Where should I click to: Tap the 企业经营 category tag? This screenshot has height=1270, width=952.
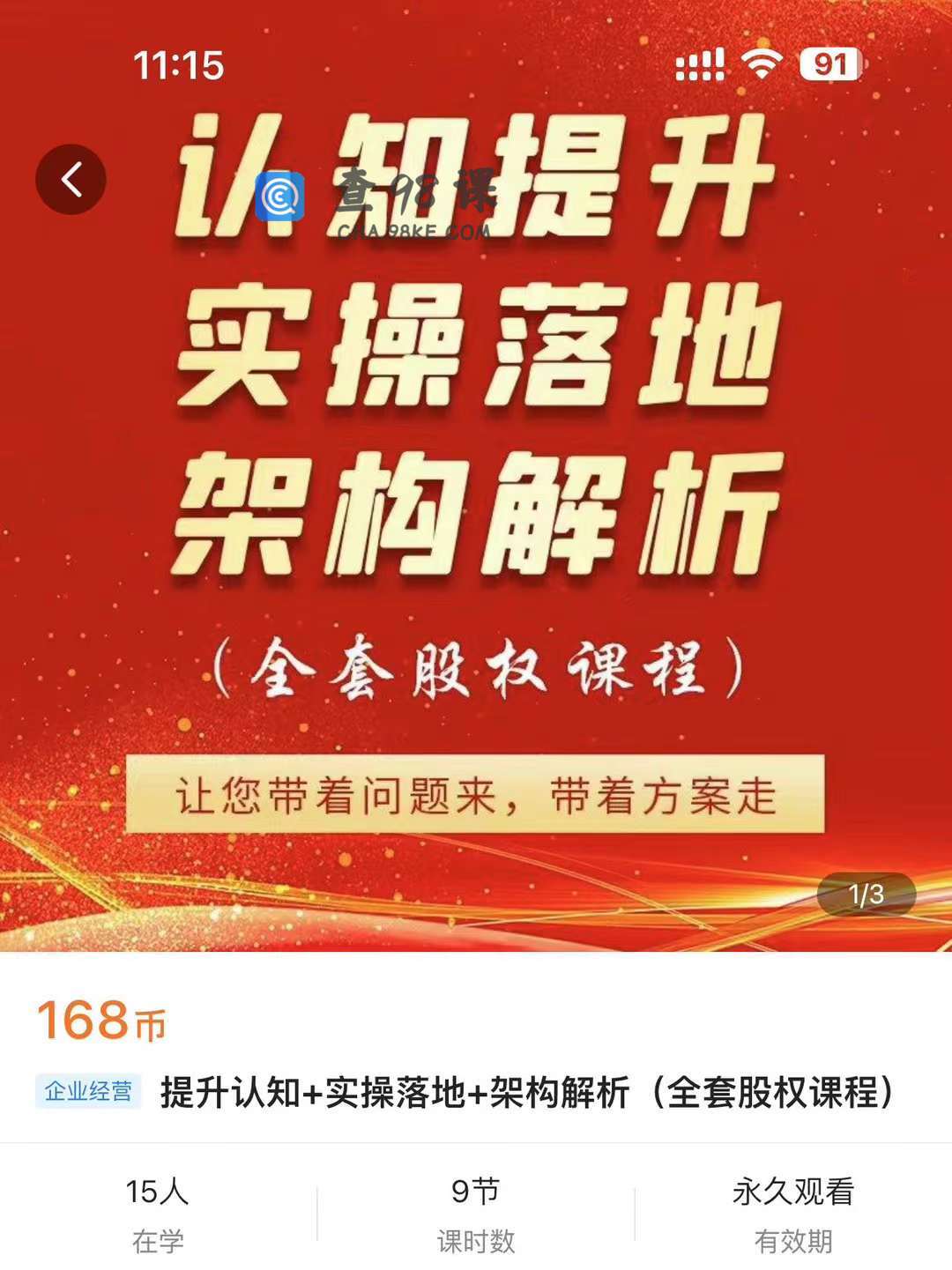point(88,1091)
